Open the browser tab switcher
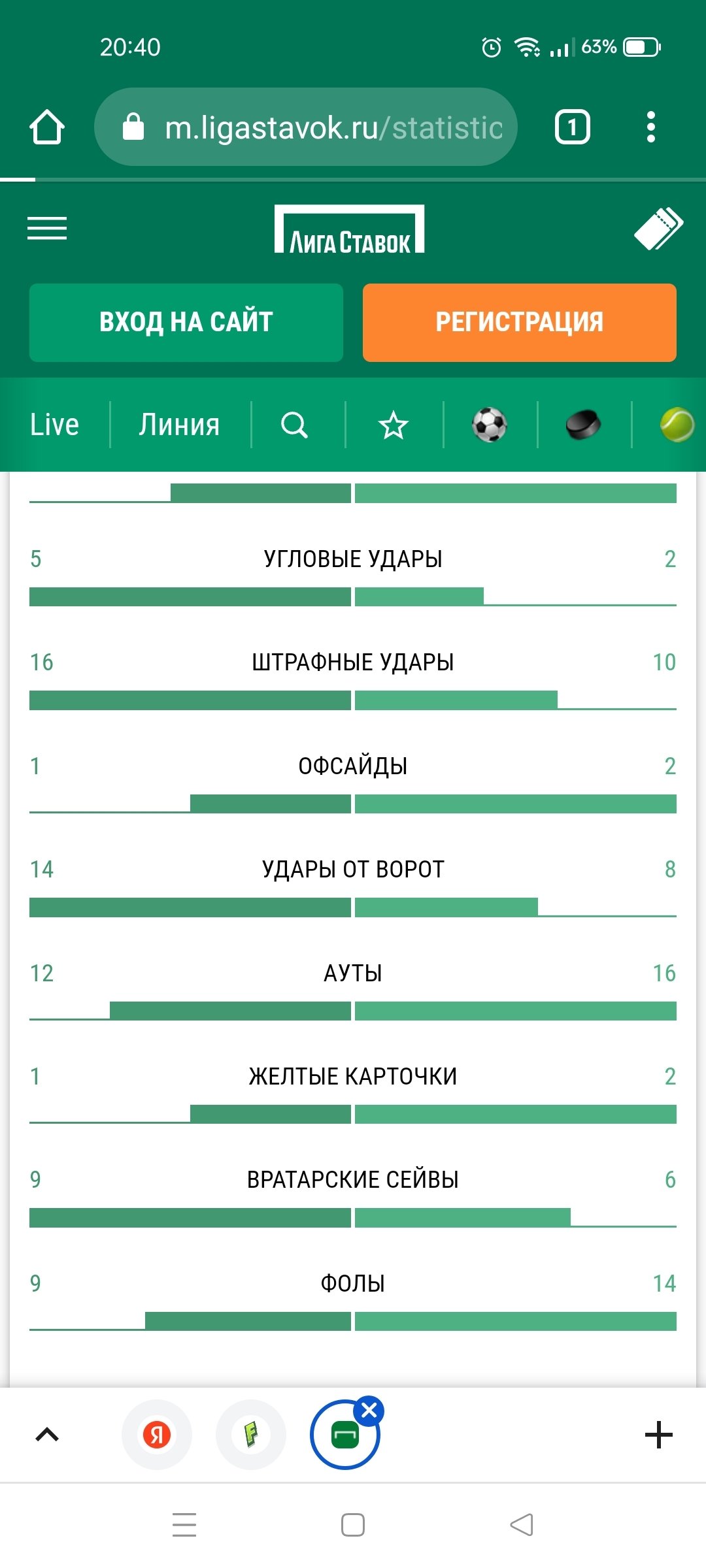 pos(572,127)
